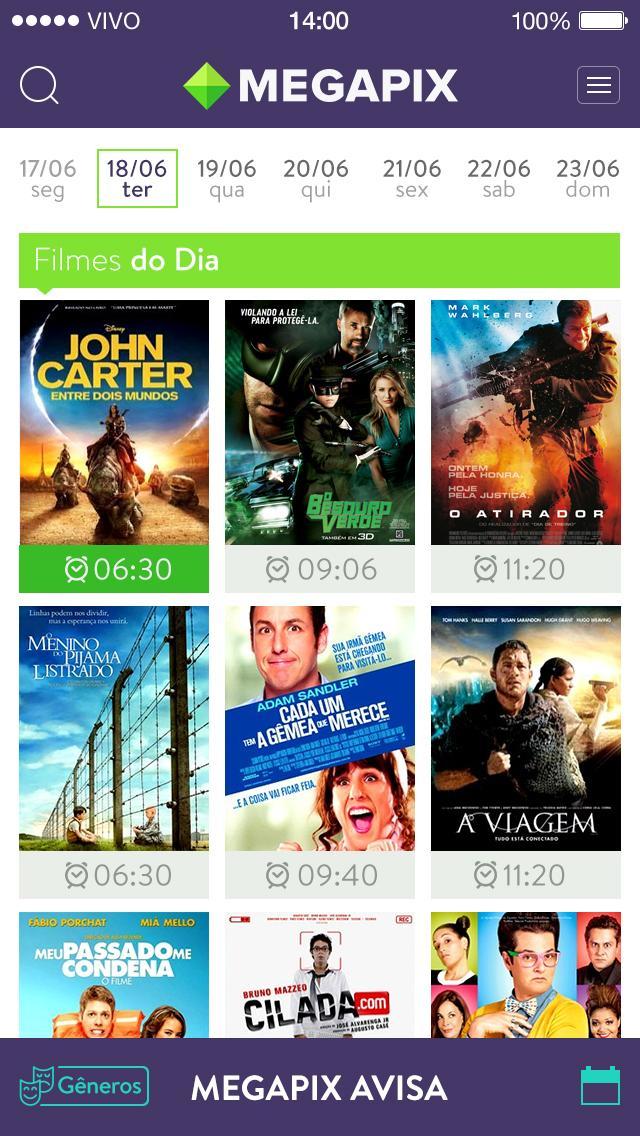Switch to 23/06 dom
The height and width of the screenshot is (1136, 640).
(x=587, y=178)
